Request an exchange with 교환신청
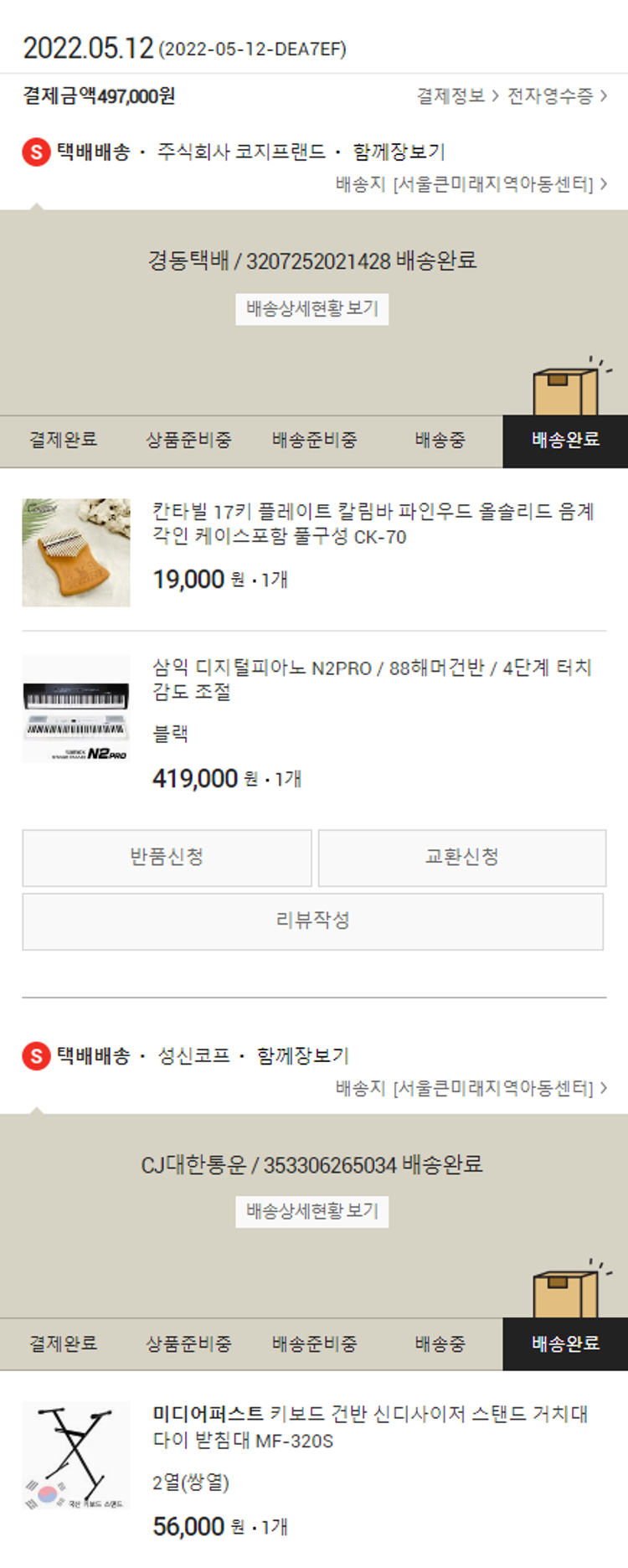Image resolution: width=628 pixels, height=1568 pixels. pos(461,857)
